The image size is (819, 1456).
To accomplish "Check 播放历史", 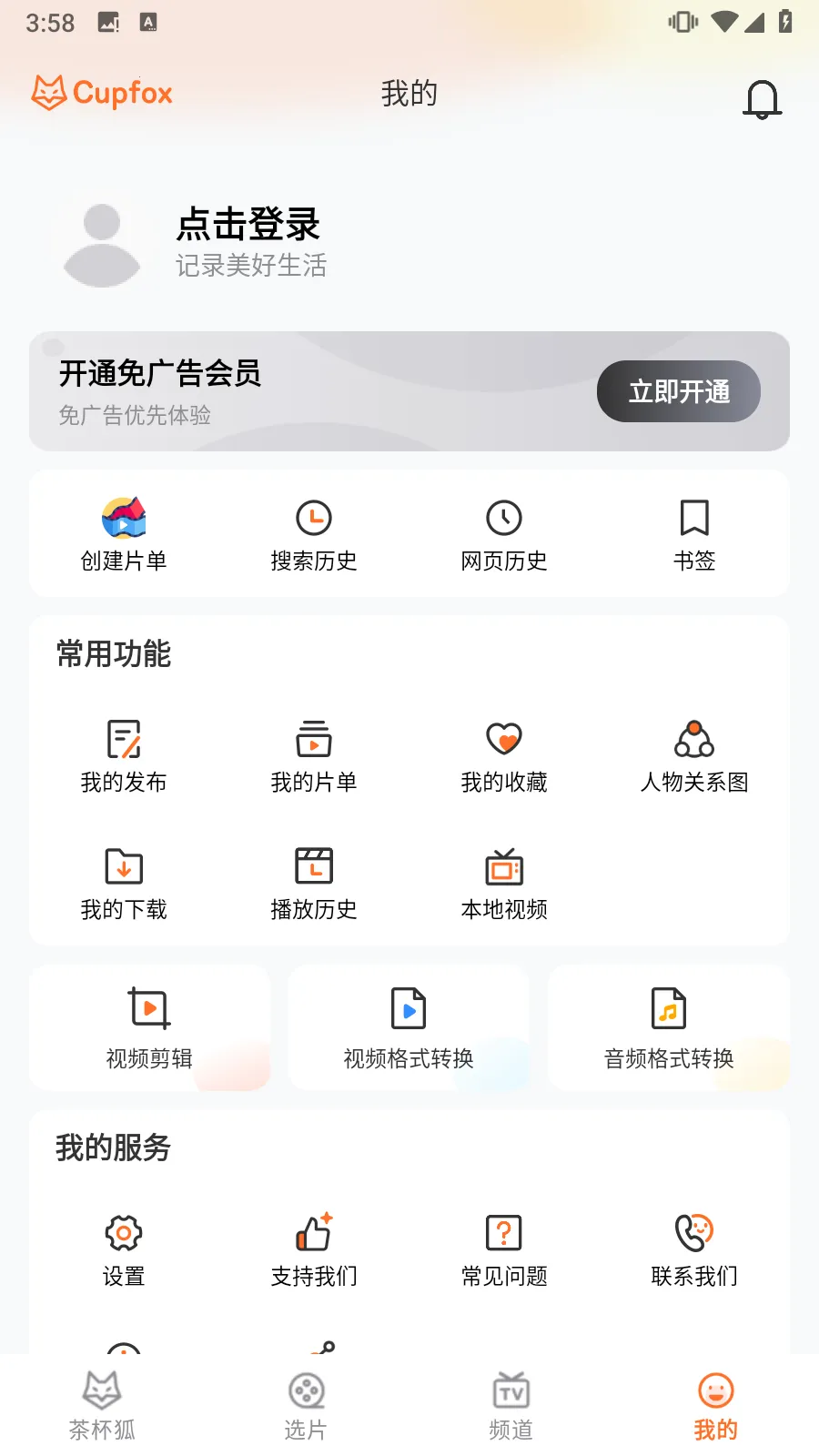I will tap(314, 883).
